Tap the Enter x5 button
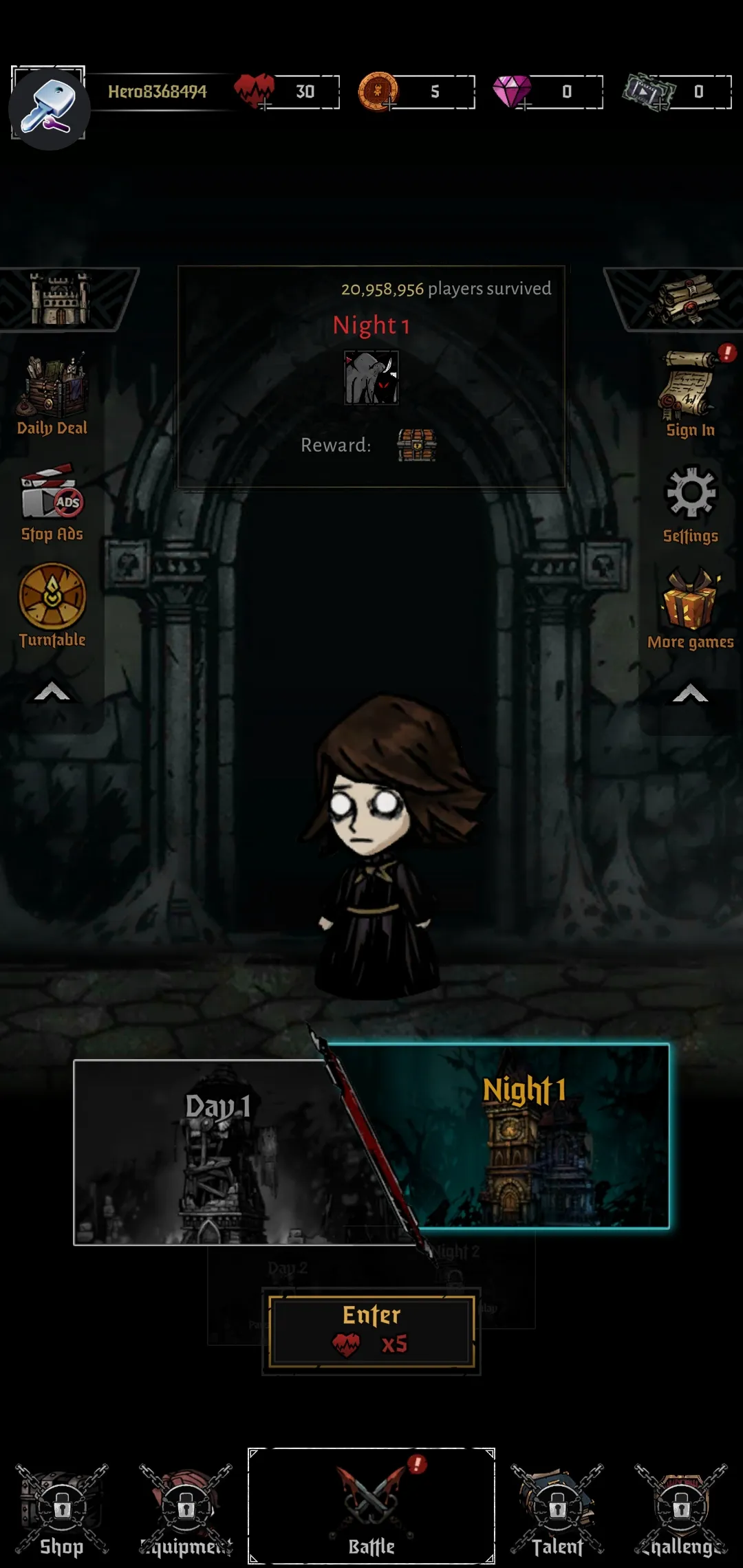Screen dimensions: 743x1568 click(x=371, y=1331)
